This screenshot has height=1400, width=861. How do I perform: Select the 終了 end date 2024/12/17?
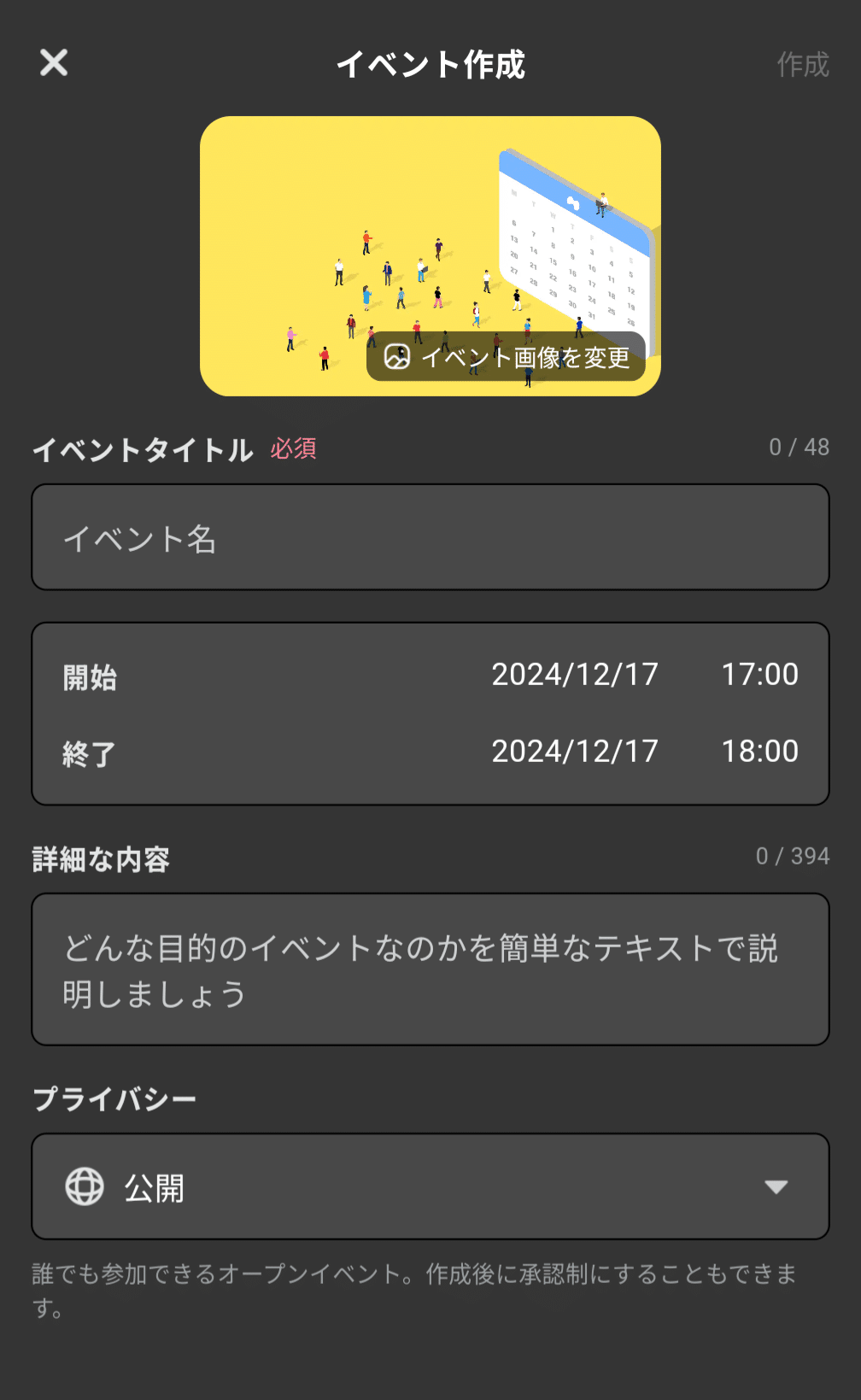574,752
